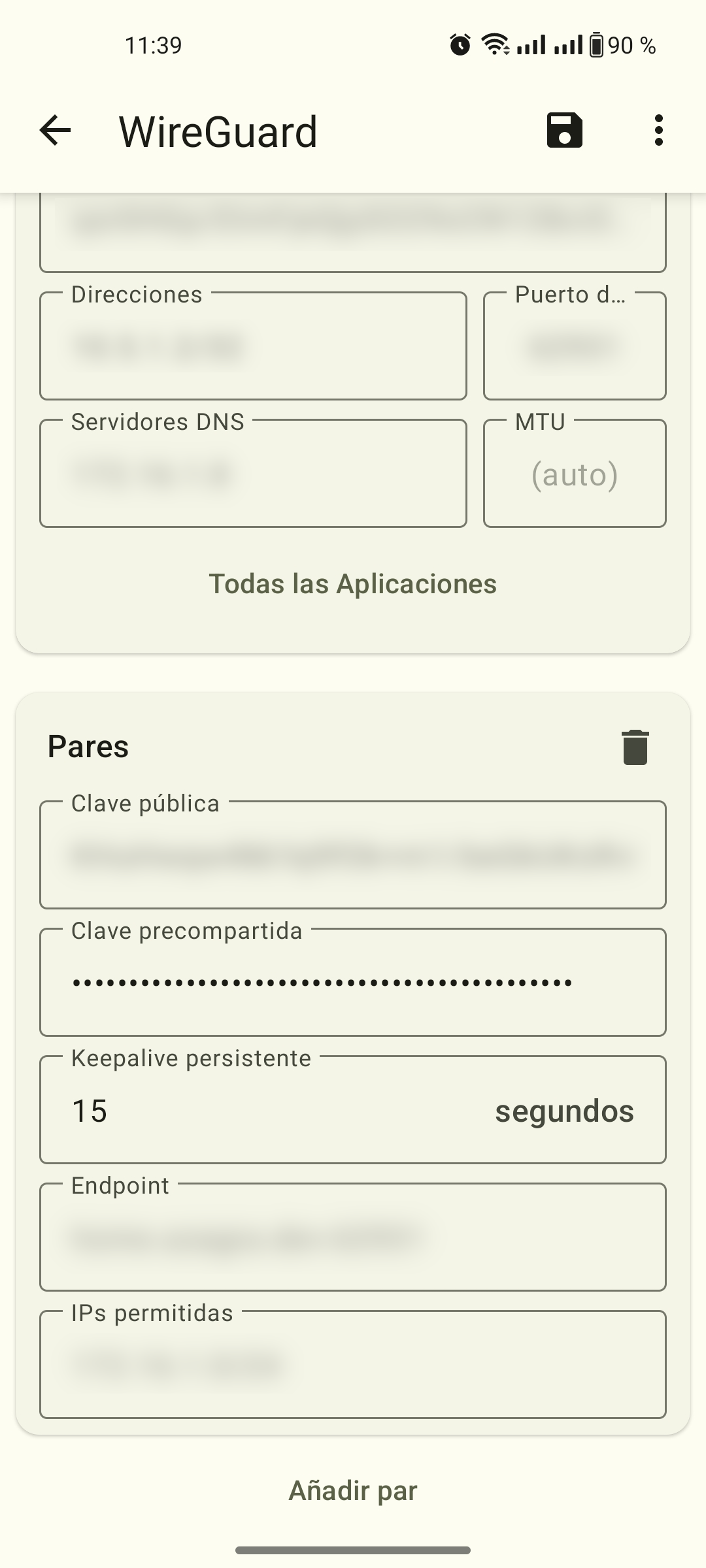Open Todas las Aplicaciones selector

coord(353,584)
